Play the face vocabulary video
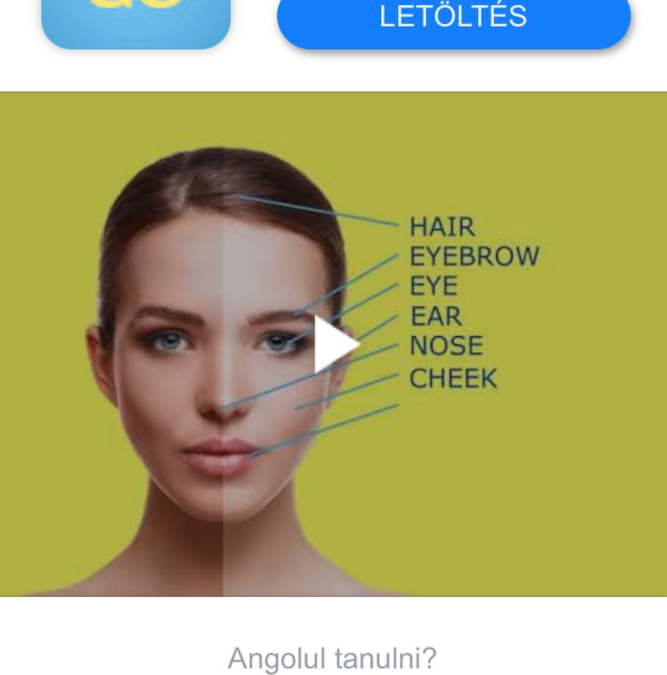 [x=335, y=344]
